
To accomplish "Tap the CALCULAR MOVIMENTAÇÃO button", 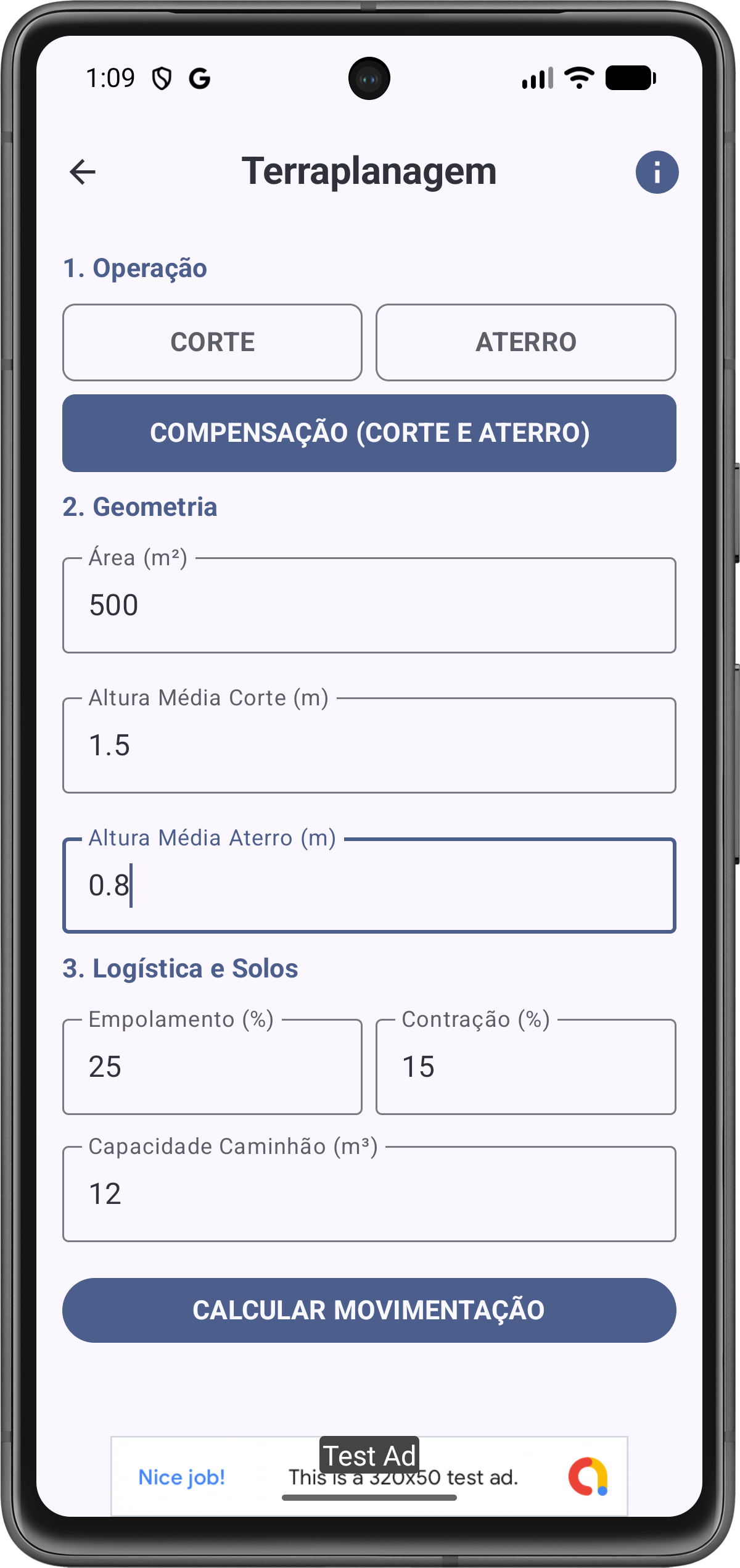I will click(x=369, y=1309).
